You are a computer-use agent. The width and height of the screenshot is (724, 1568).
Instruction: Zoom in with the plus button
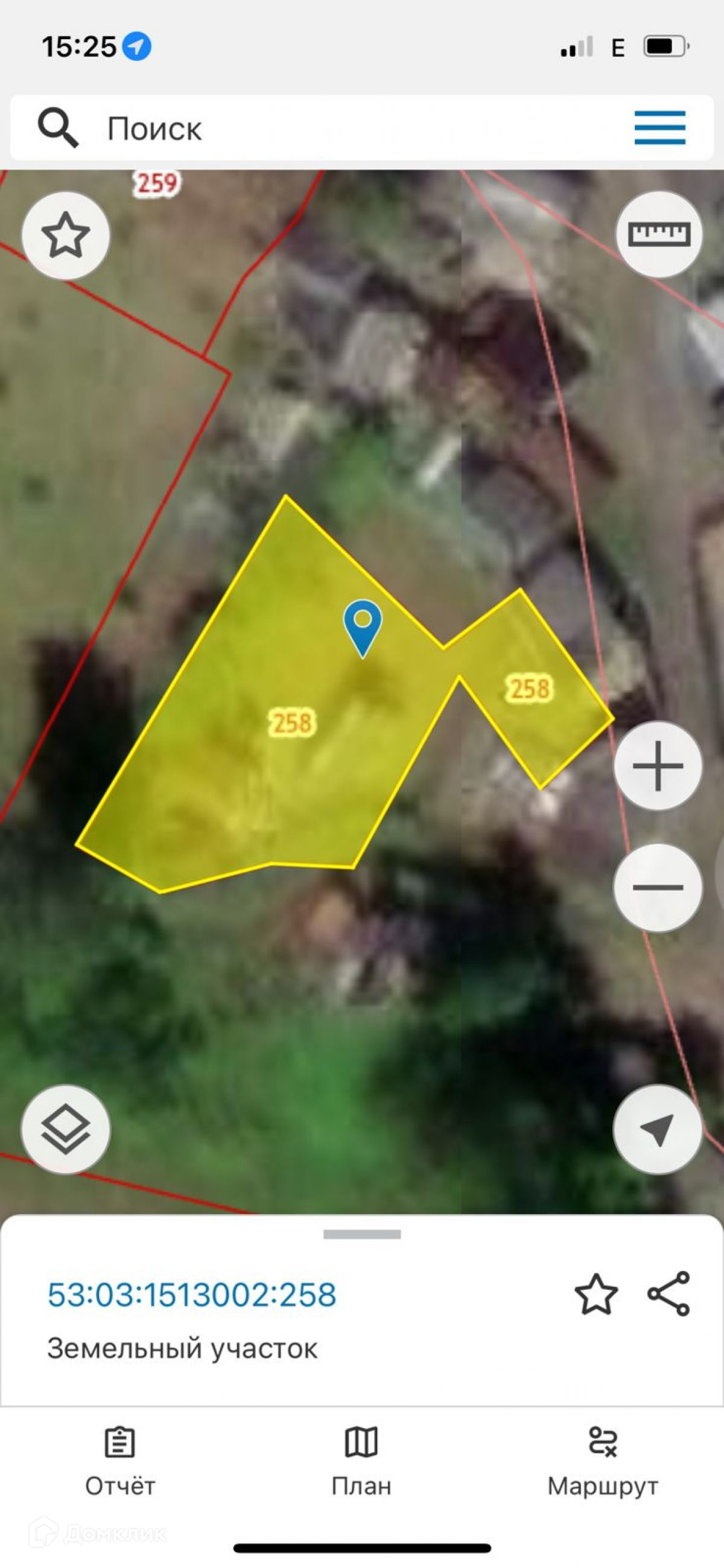pyautogui.click(x=658, y=766)
